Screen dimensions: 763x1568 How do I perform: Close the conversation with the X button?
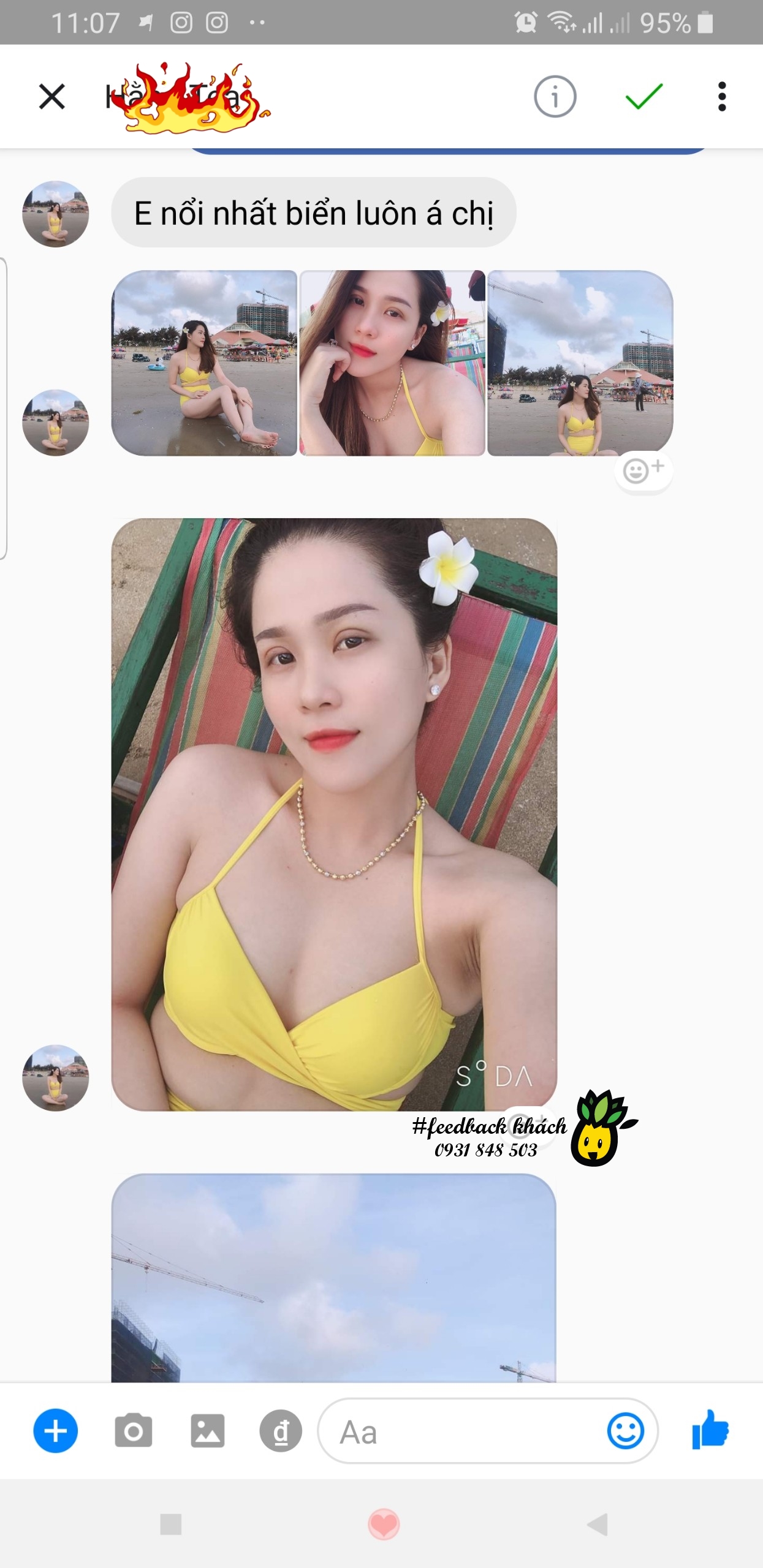click(x=51, y=97)
